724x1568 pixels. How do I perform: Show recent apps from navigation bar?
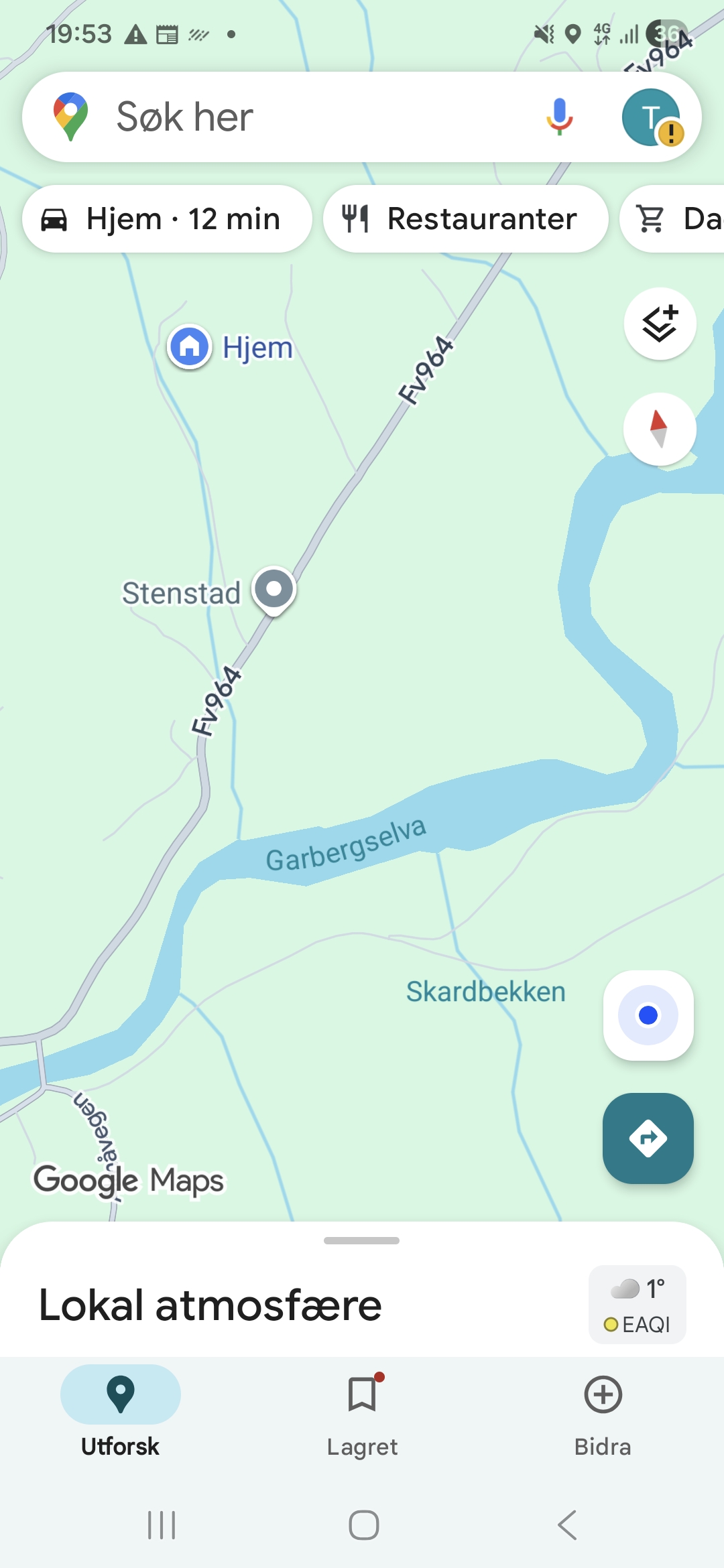[x=162, y=1525]
